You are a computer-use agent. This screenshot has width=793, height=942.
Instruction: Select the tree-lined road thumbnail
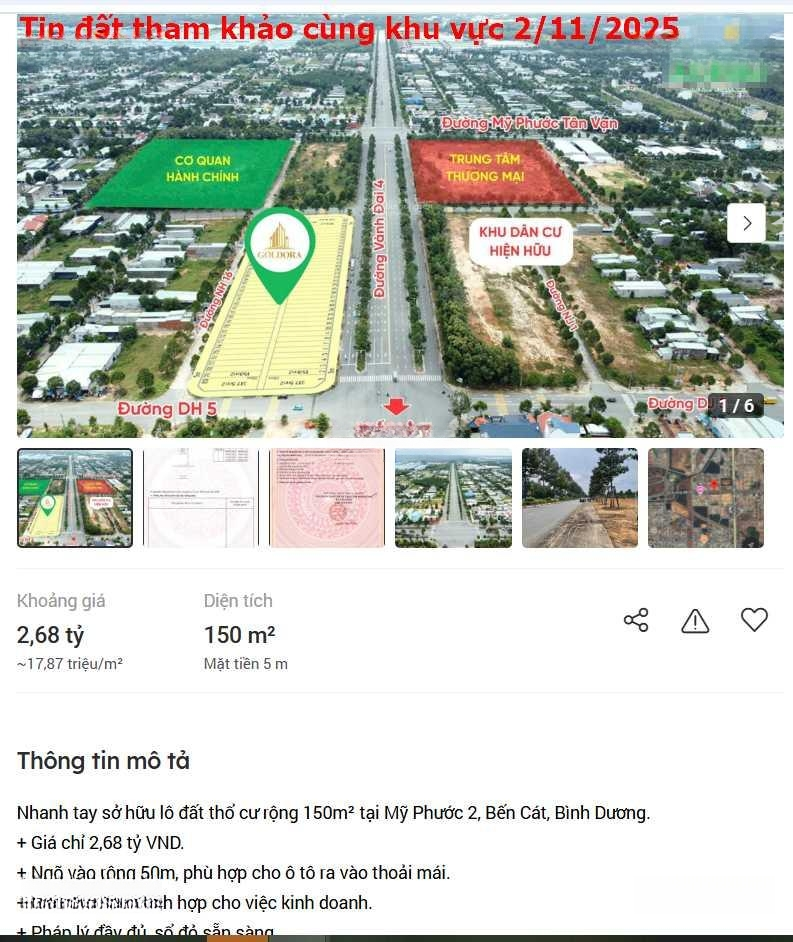pyautogui.click(x=580, y=497)
